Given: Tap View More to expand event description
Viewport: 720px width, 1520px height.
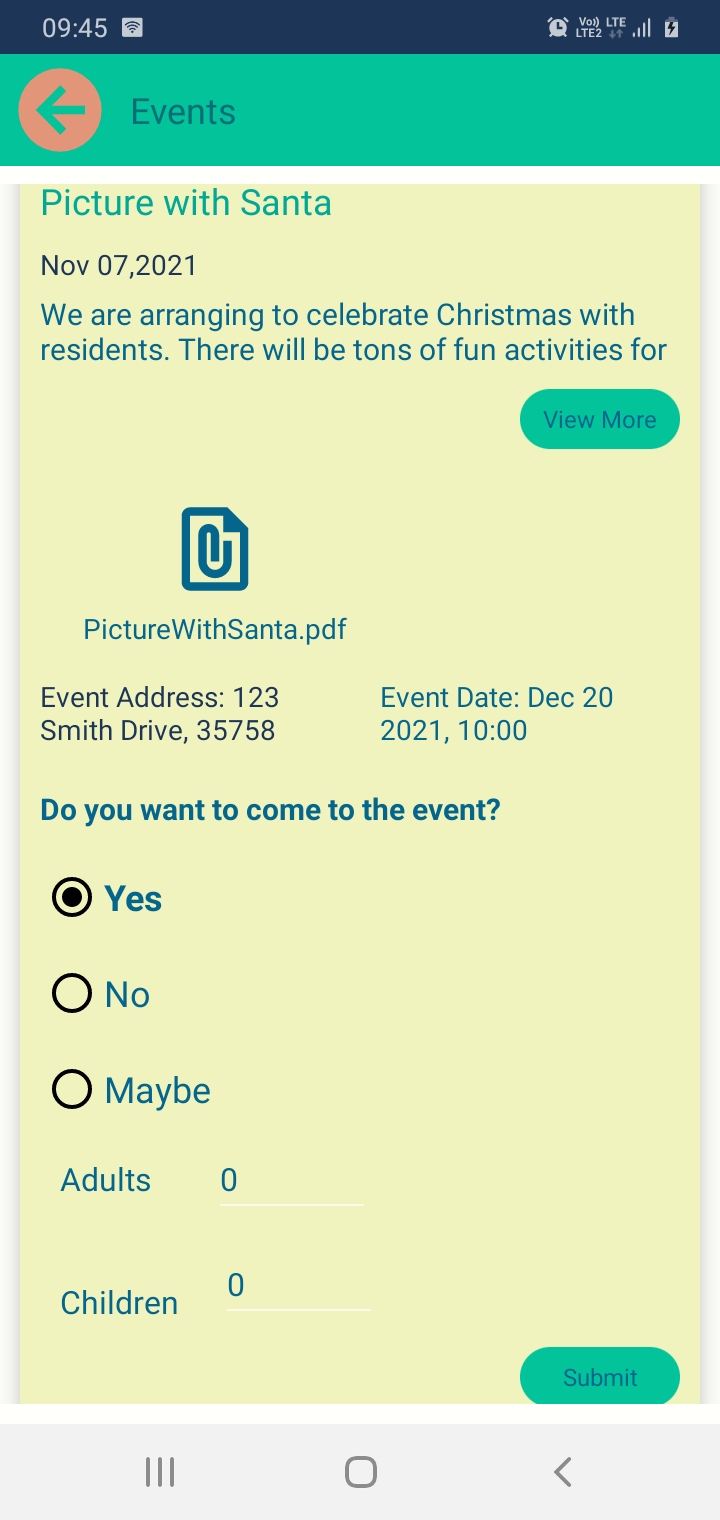Looking at the screenshot, I should pos(599,419).
